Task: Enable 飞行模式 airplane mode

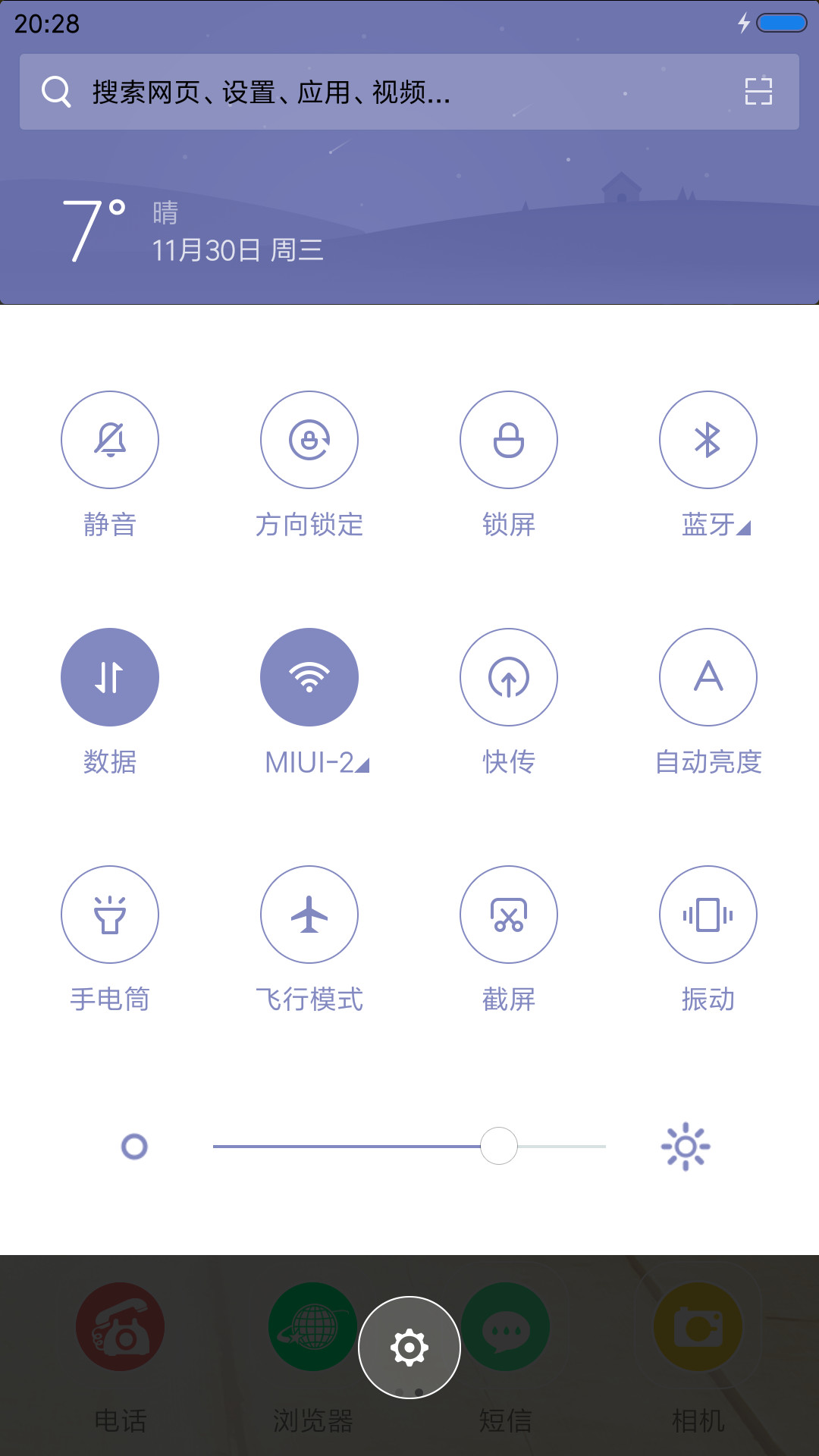Action: tap(309, 915)
